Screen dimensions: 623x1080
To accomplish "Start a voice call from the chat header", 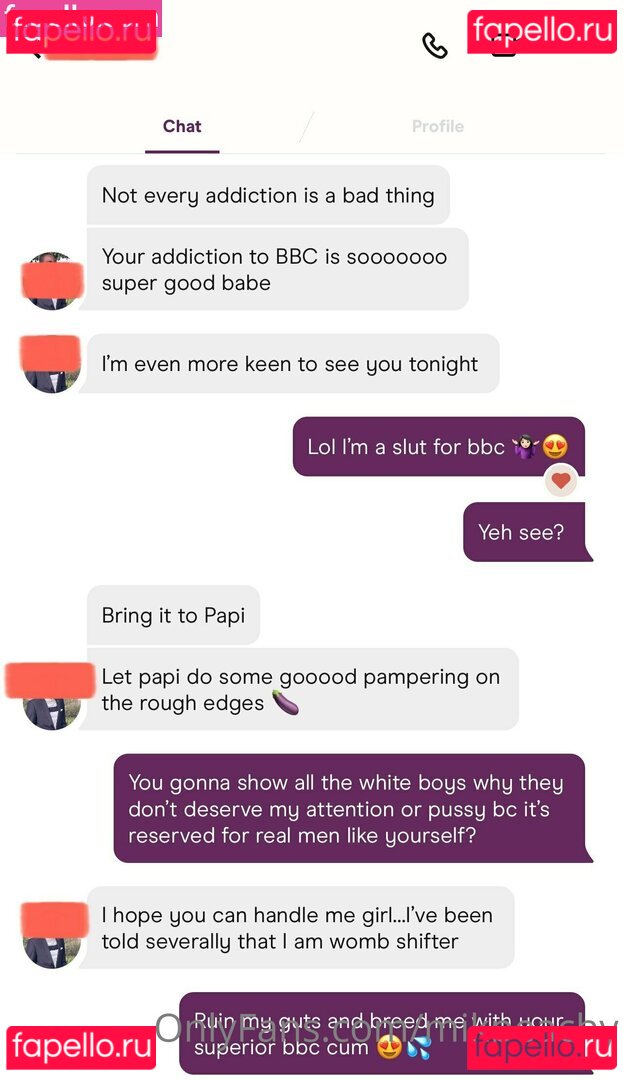I will point(435,46).
